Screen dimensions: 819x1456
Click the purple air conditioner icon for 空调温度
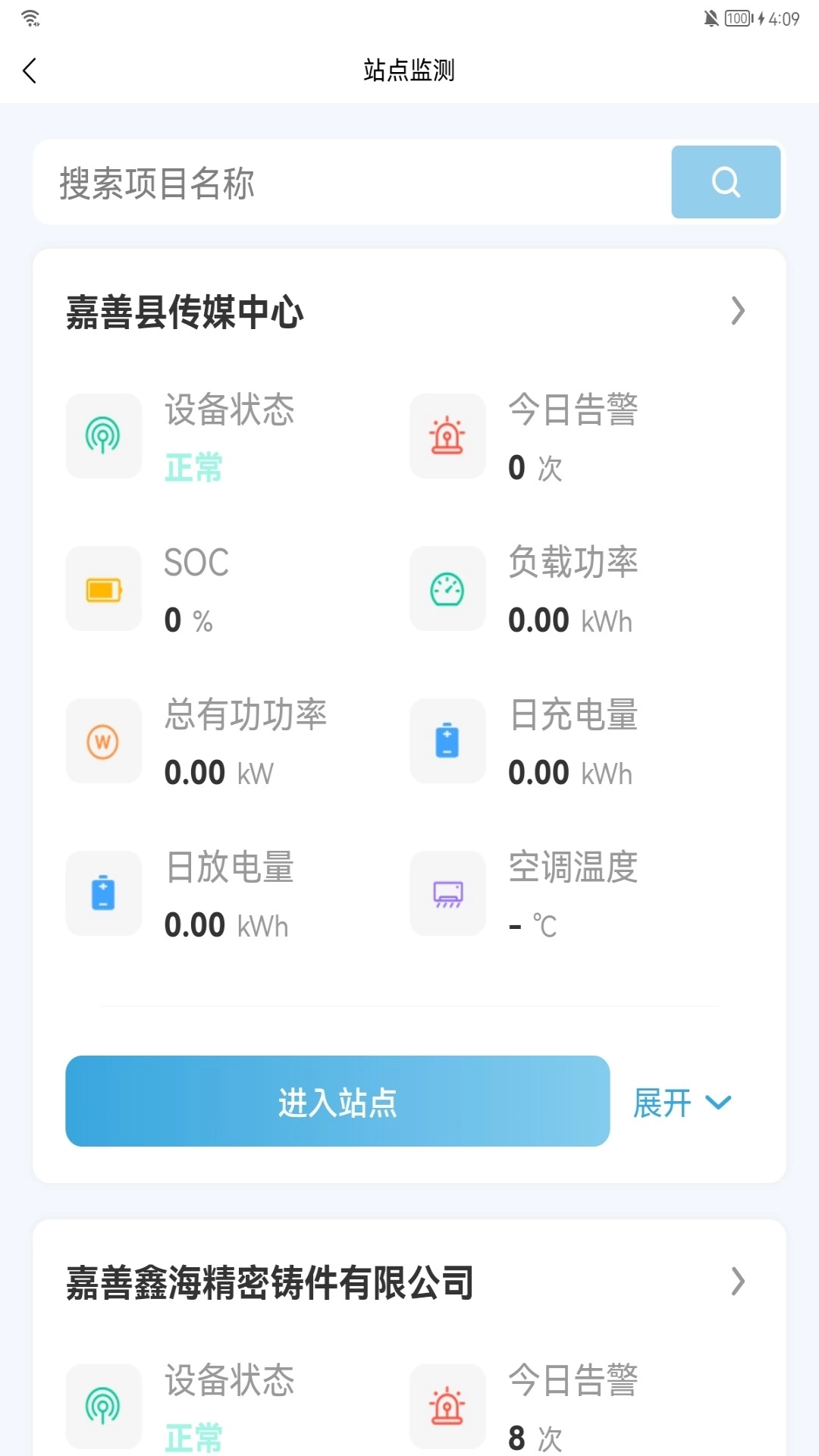click(x=447, y=893)
